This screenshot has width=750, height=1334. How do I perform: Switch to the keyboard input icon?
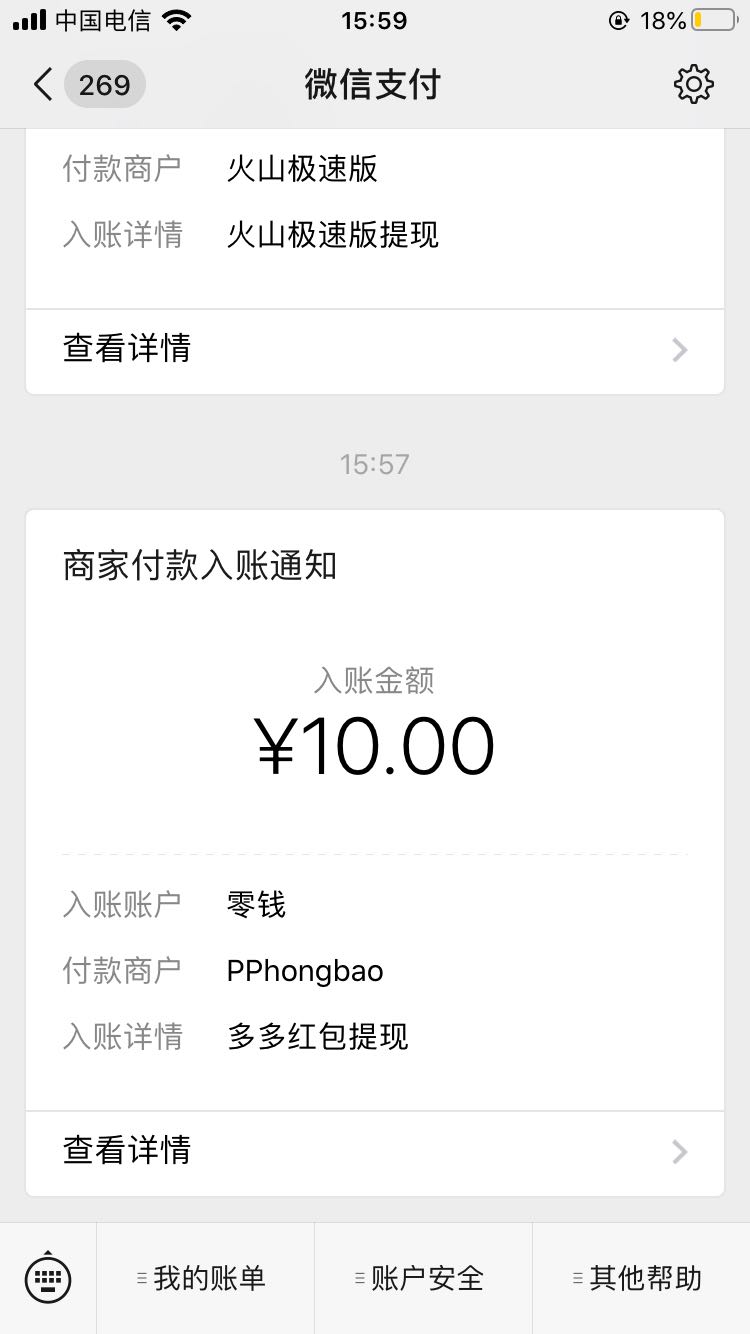[48, 1278]
